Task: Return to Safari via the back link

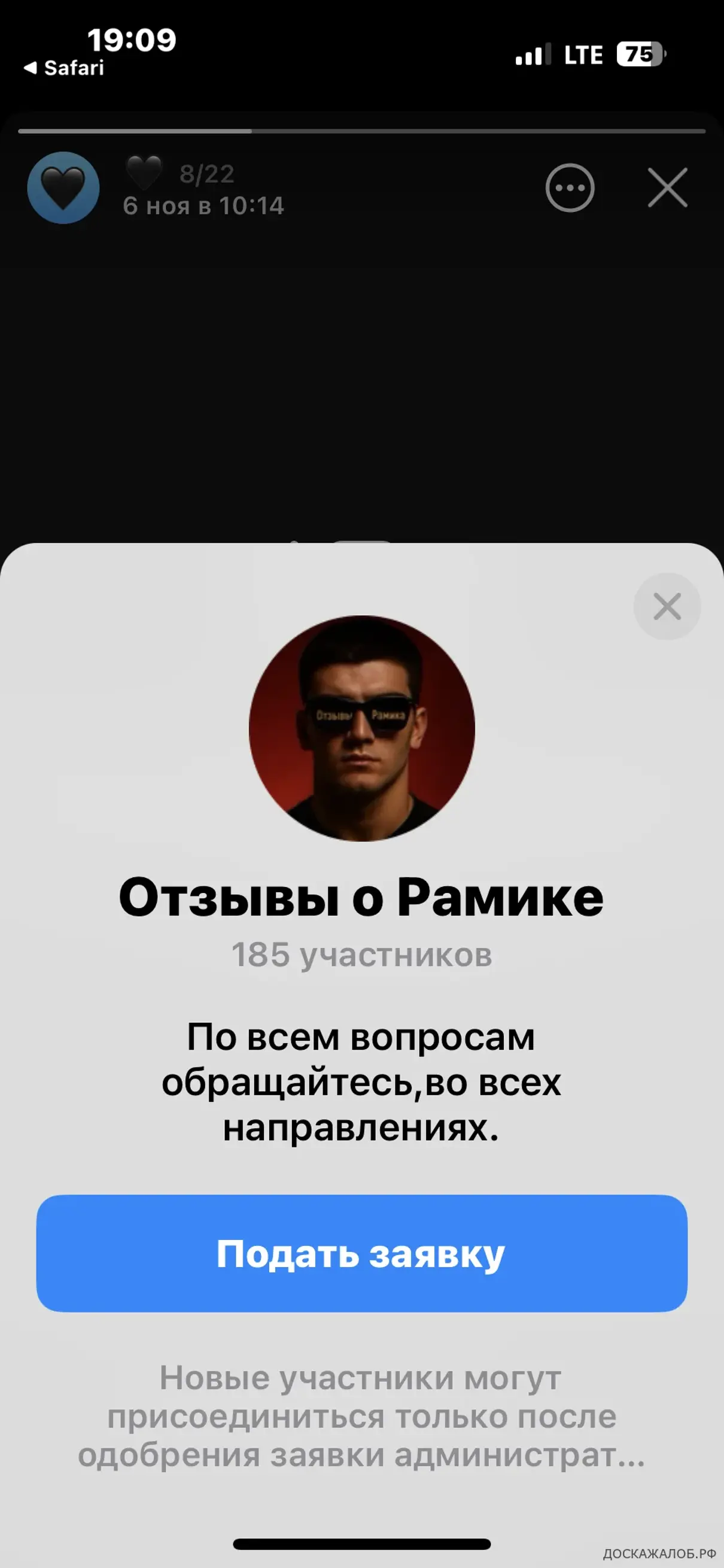Action: pyautogui.click(x=63, y=68)
